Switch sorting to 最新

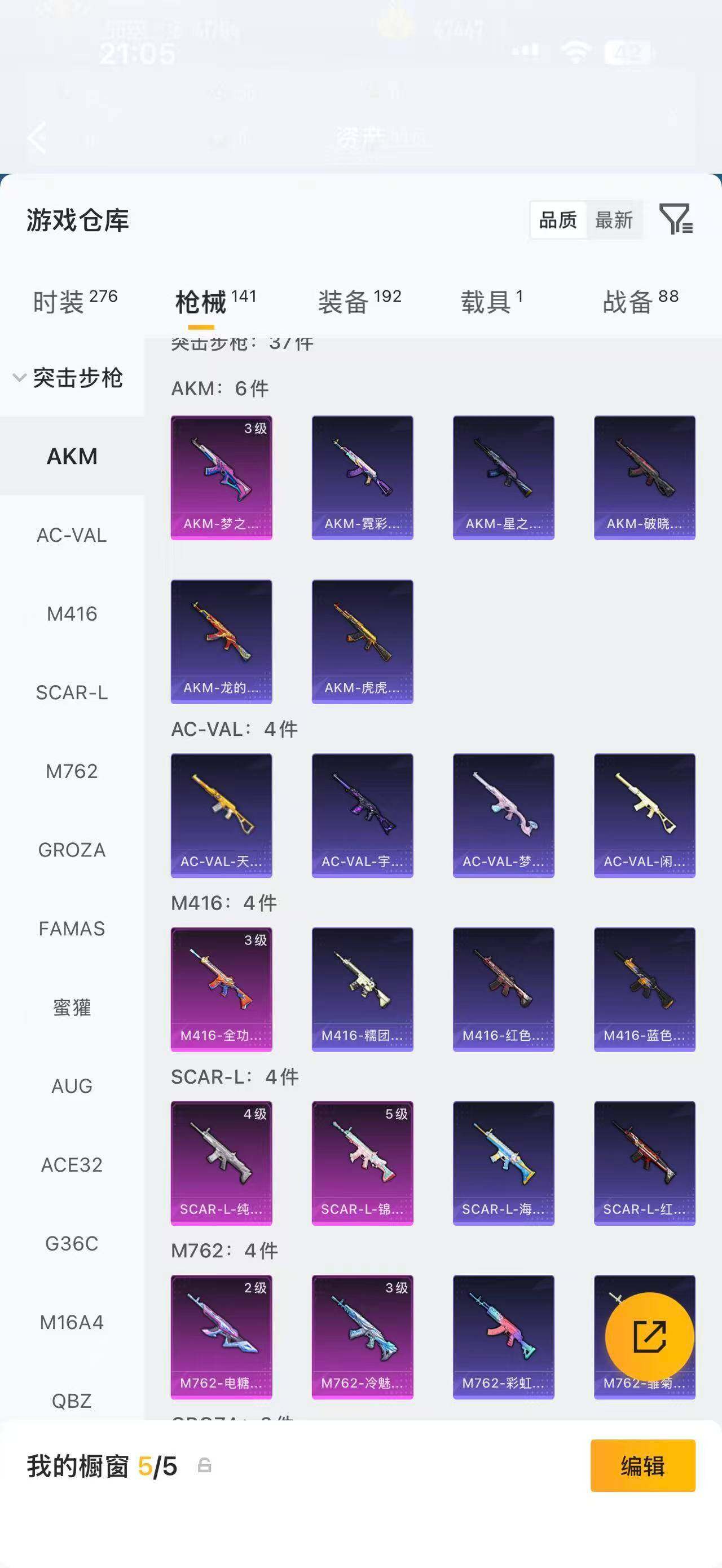614,220
